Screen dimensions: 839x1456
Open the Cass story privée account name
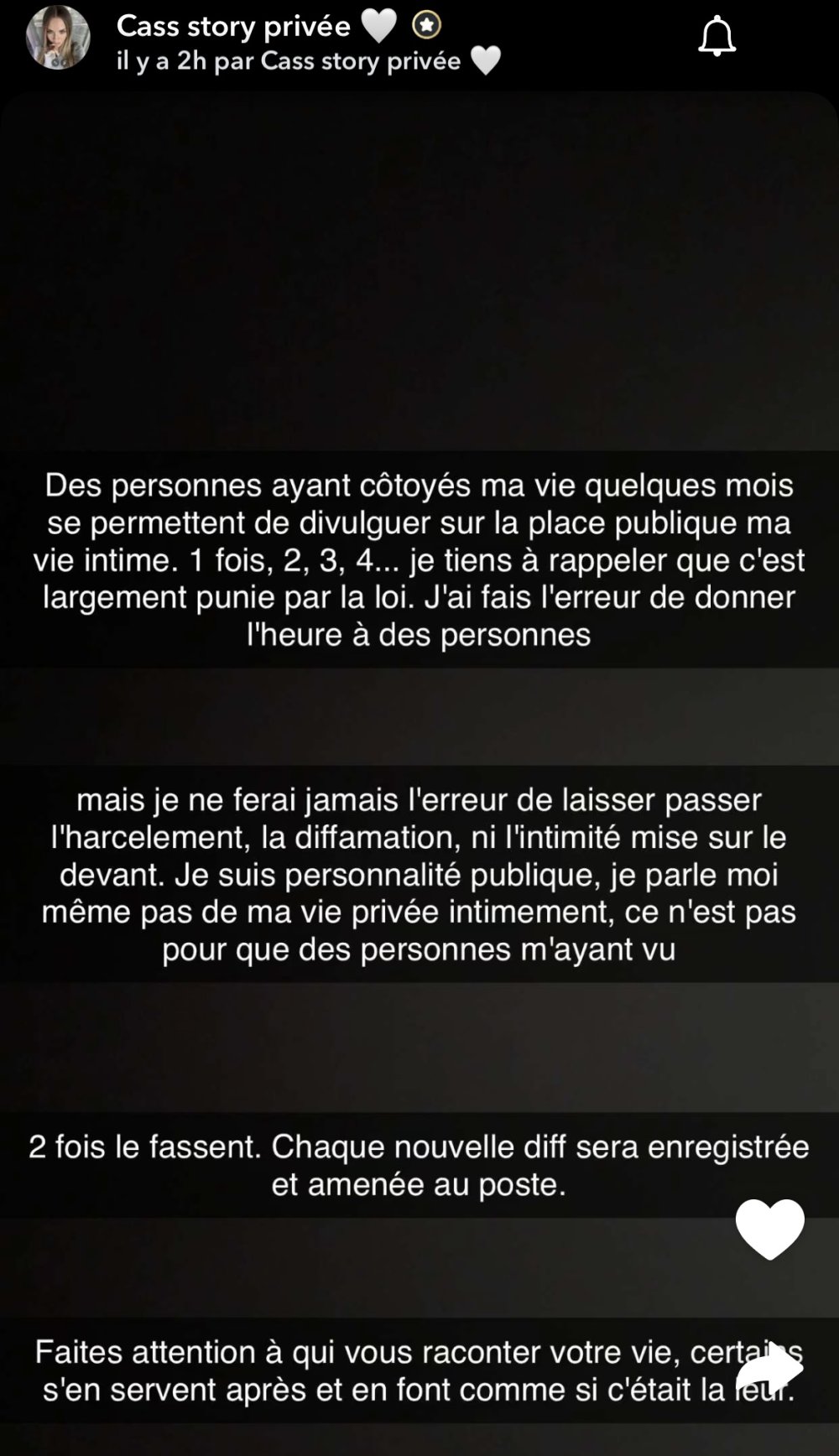point(233,26)
